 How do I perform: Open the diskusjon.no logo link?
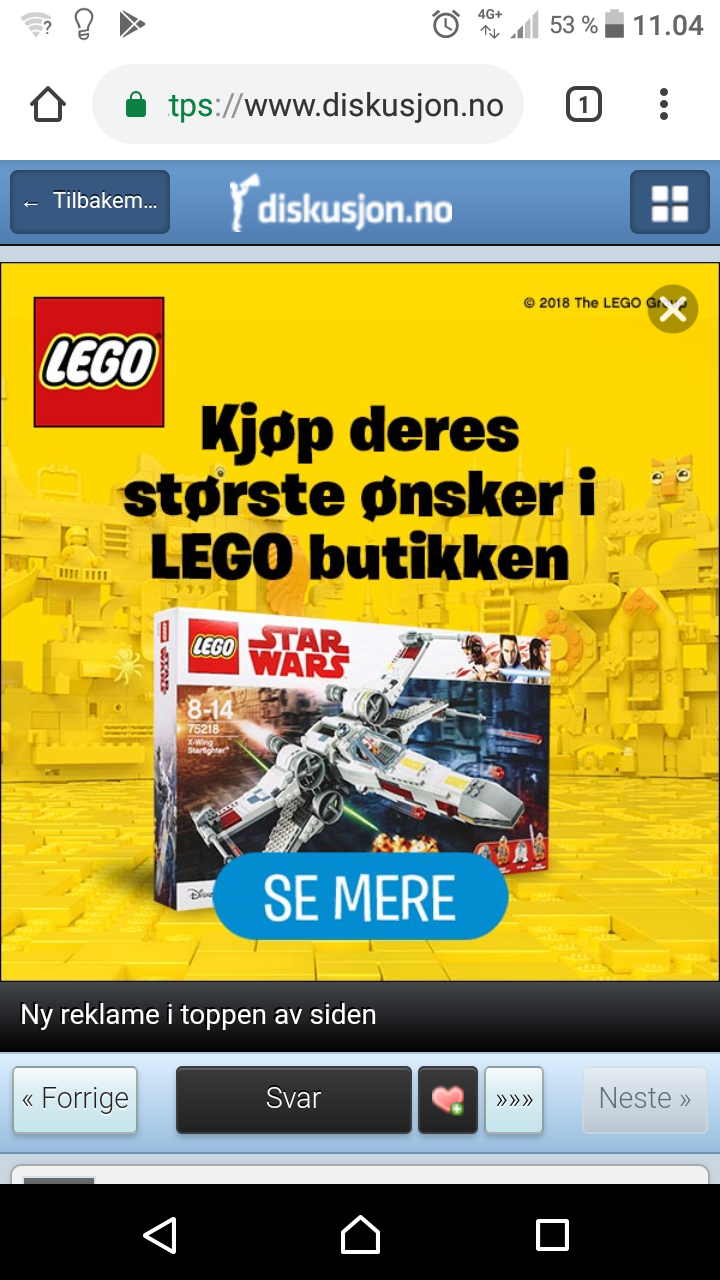(x=341, y=203)
